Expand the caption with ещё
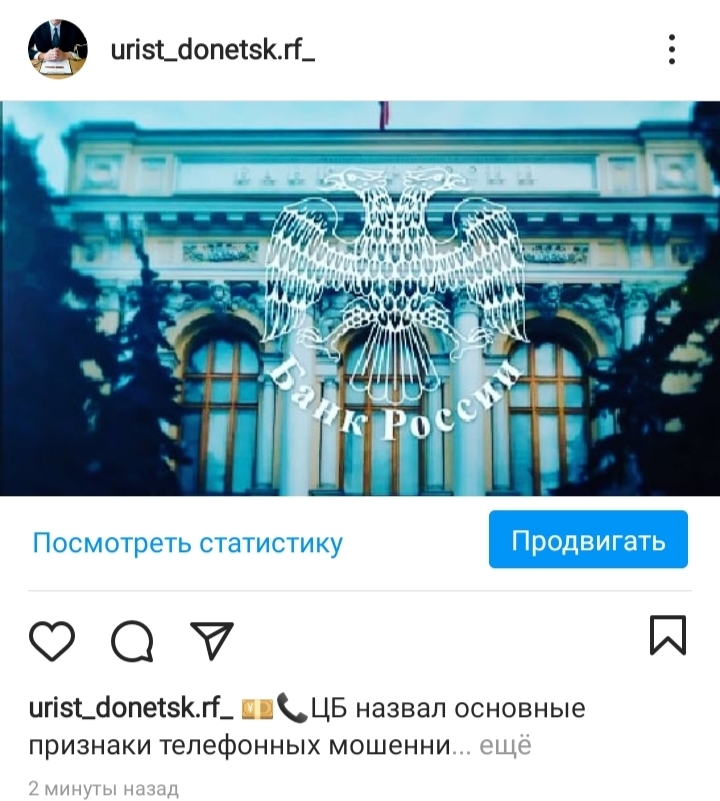 507,746
